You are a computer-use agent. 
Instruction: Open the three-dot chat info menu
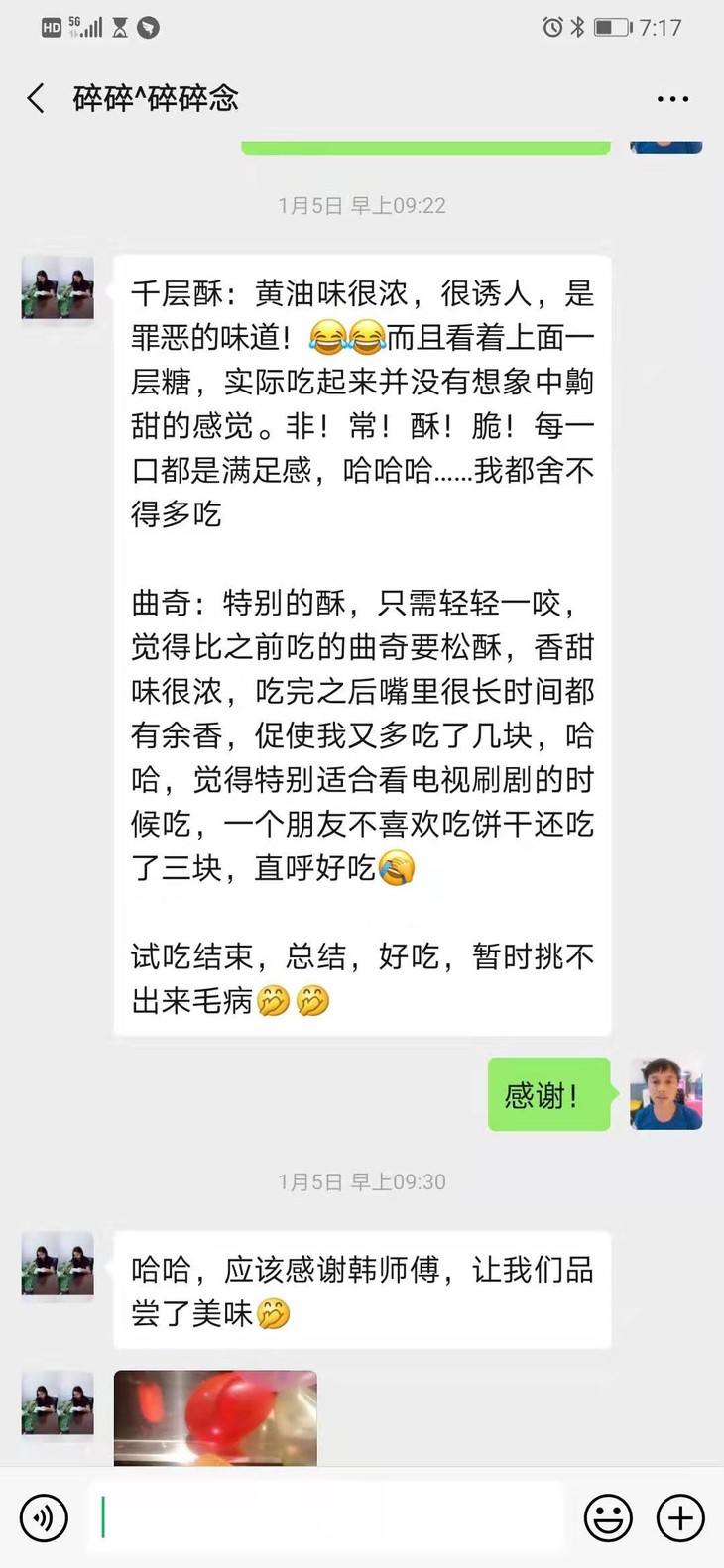click(672, 99)
